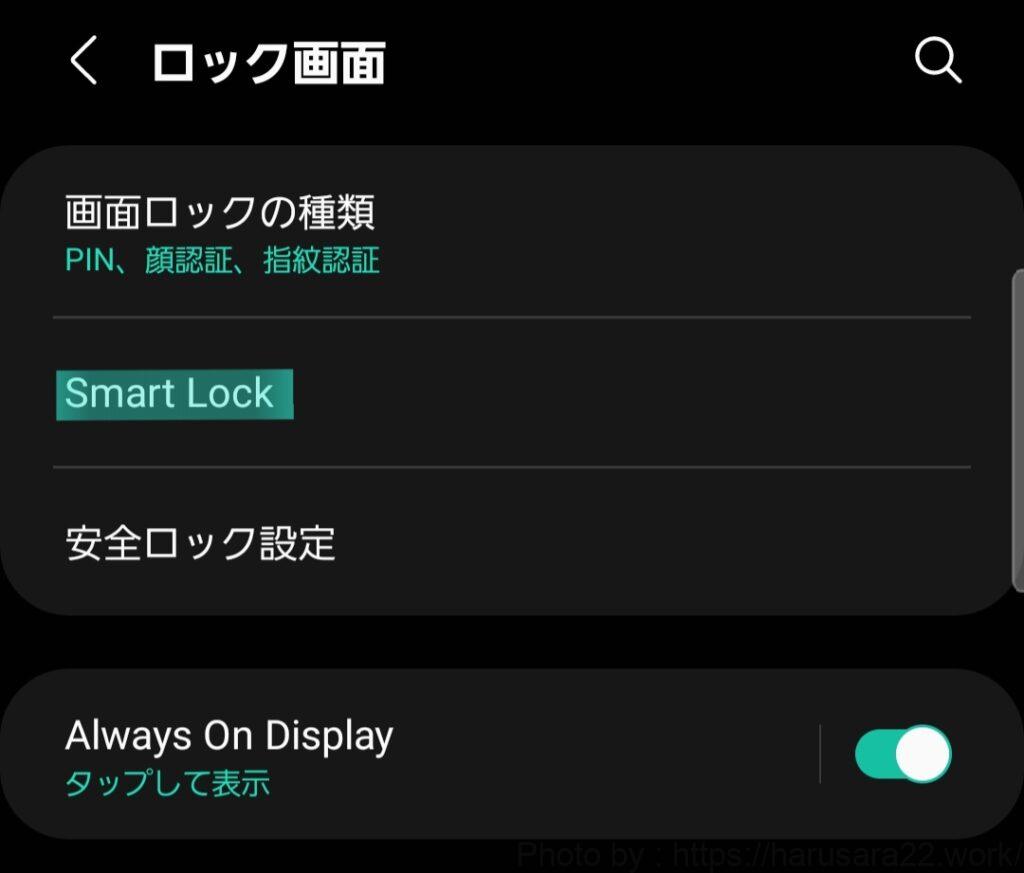The height and width of the screenshot is (873, 1024).
Task: Turn off the Always On Display switch
Action: (x=902, y=754)
